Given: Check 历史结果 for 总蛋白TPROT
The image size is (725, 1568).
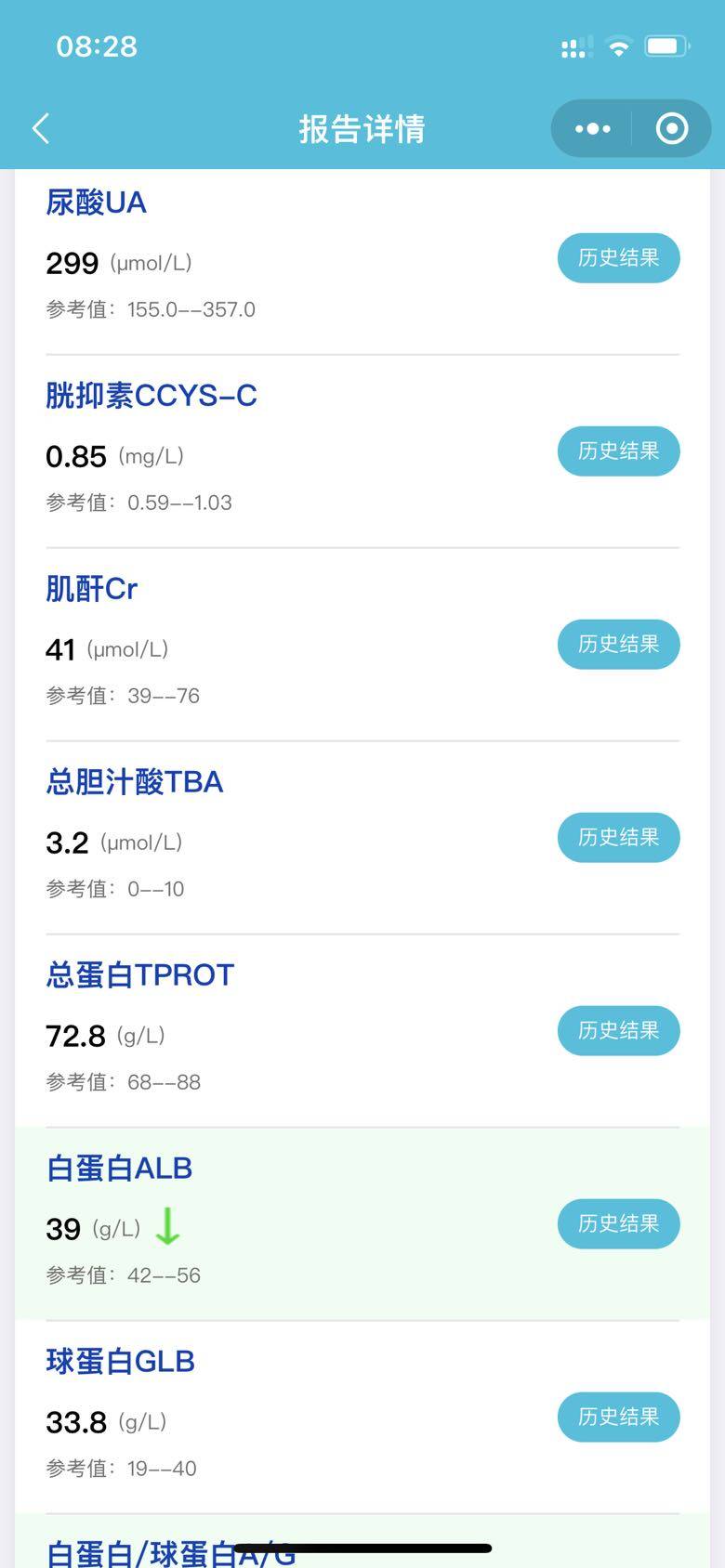Looking at the screenshot, I should click(618, 1030).
